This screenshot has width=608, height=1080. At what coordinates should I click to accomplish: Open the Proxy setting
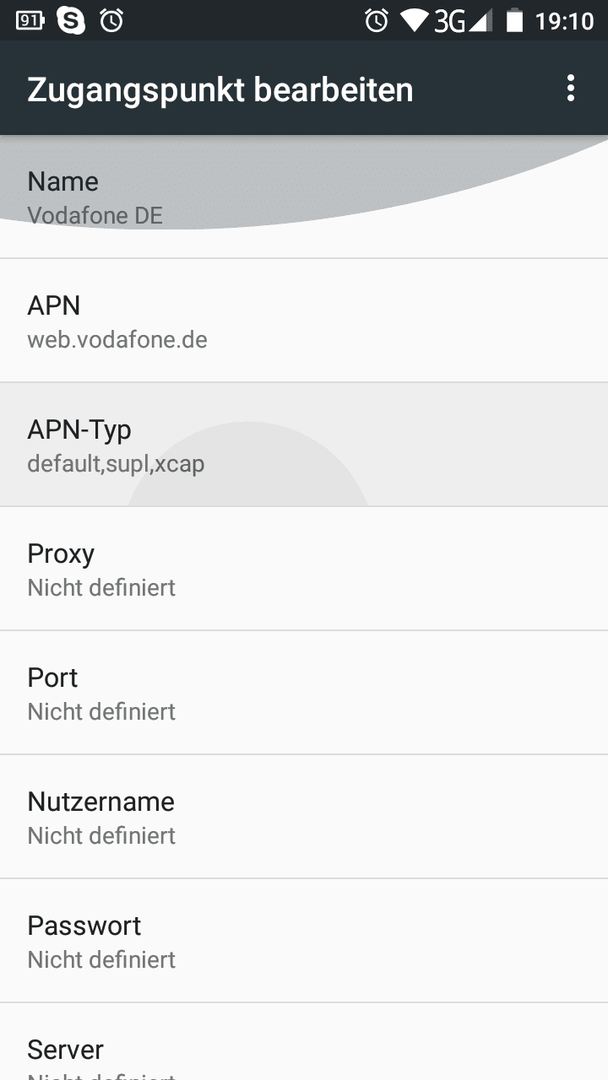(x=304, y=568)
